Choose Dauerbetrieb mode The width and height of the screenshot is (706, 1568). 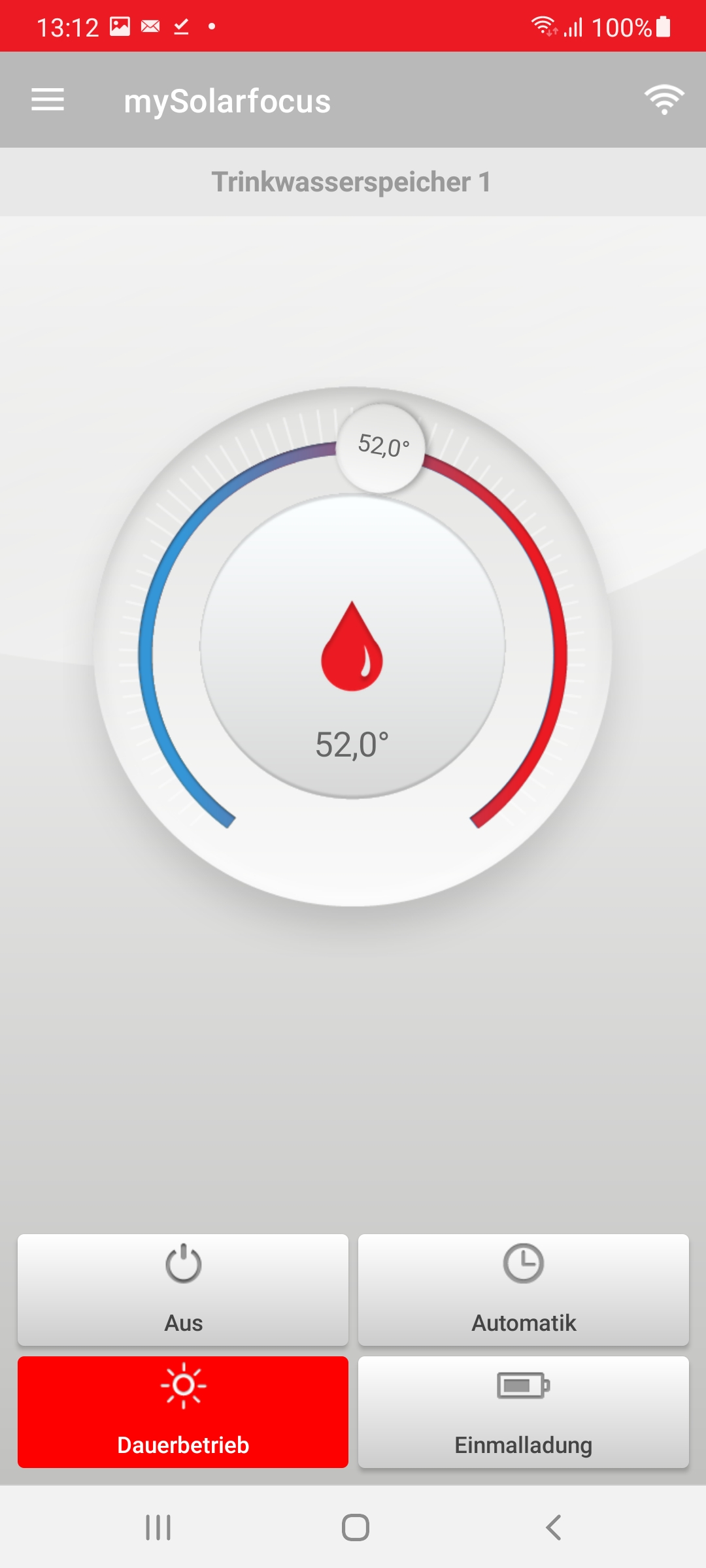[x=183, y=1412]
